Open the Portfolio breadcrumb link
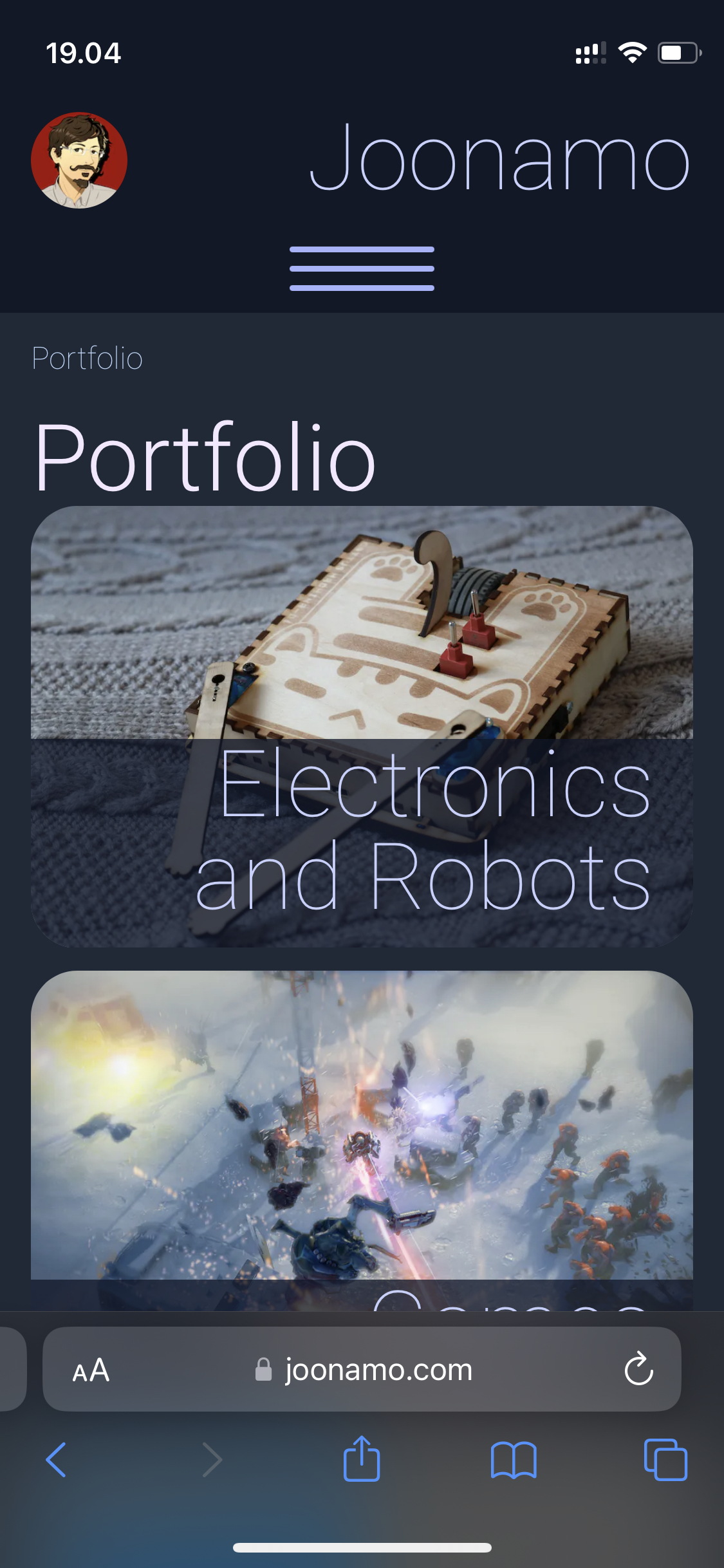The width and height of the screenshot is (724, 1568). click(87, 359)
